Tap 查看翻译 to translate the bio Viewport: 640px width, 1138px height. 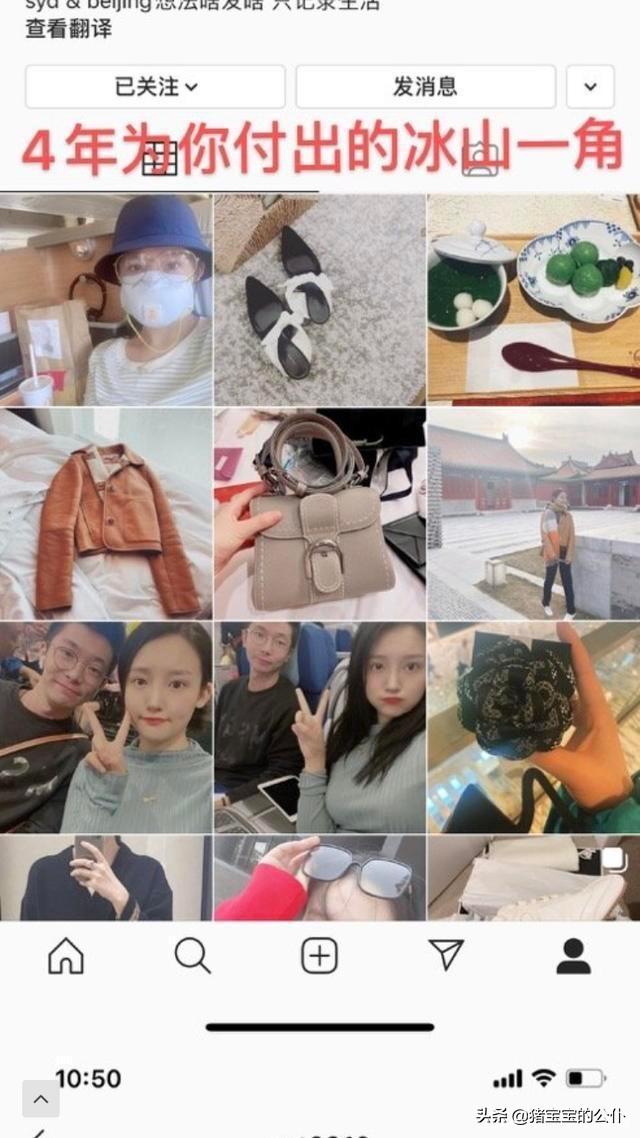point(69,29)
